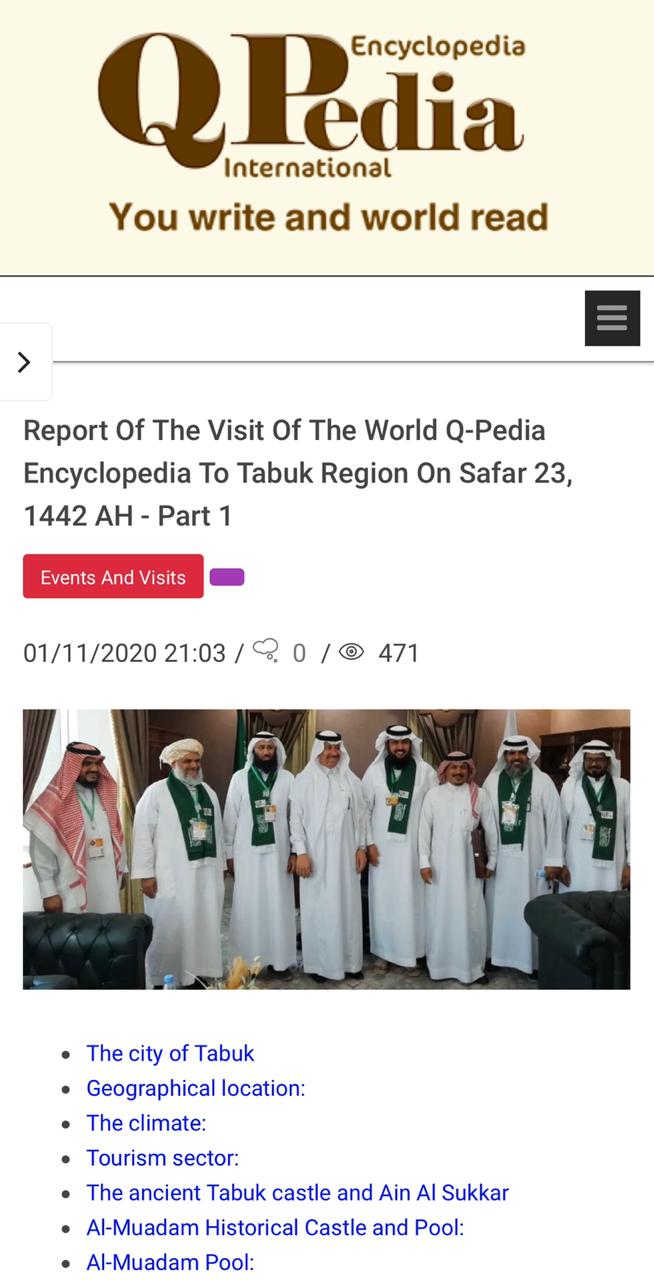Screen dimensions: 654x1280
Task: Open The climate section link
Action: click(146, 1123)
